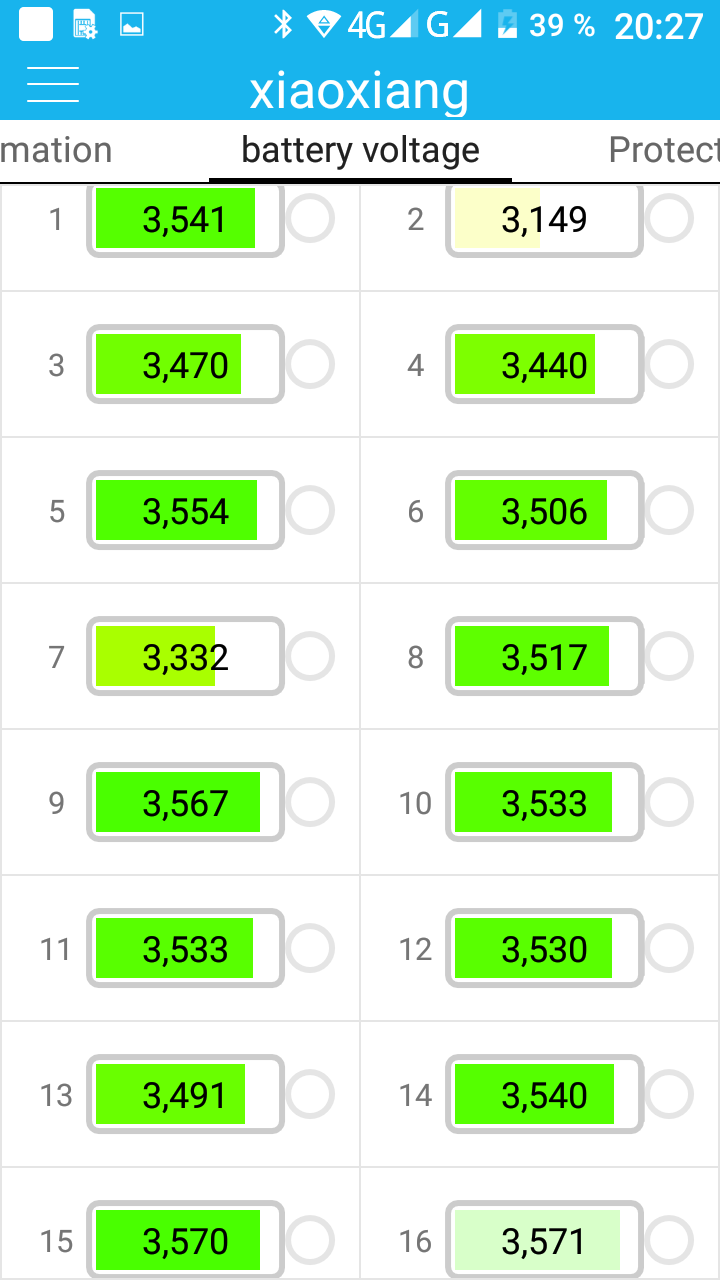Select the radio button for cell 15
This screenshot has width=720, height=1280.
pyautogui.click(x=310, y=1241)
